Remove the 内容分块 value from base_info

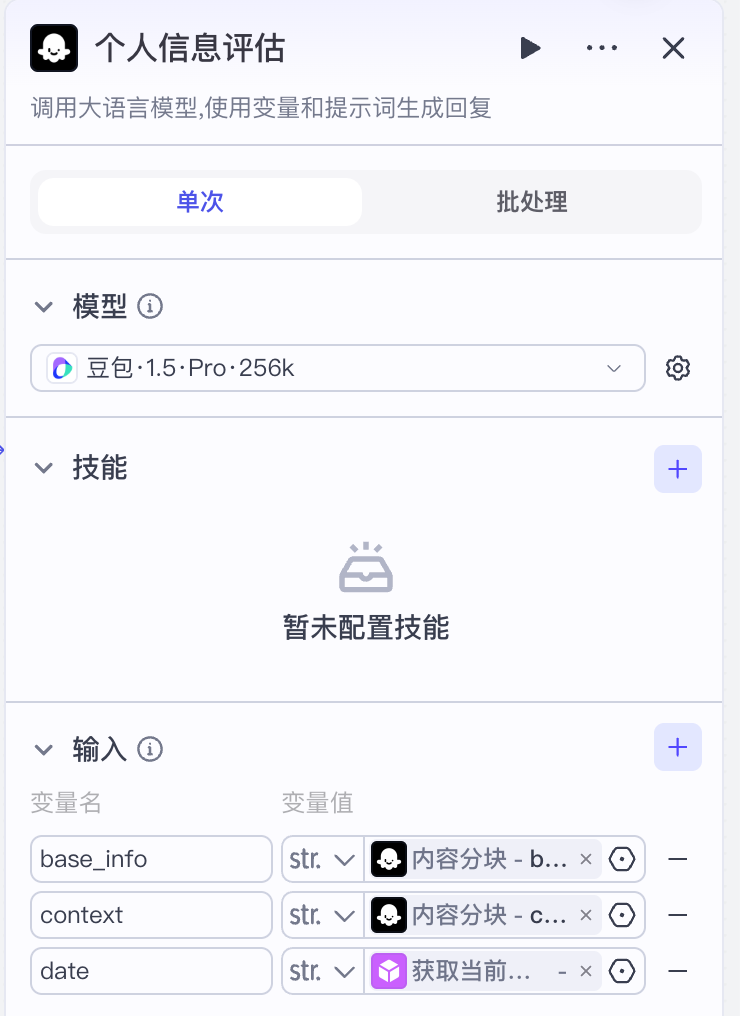click(x=586, y=859)
